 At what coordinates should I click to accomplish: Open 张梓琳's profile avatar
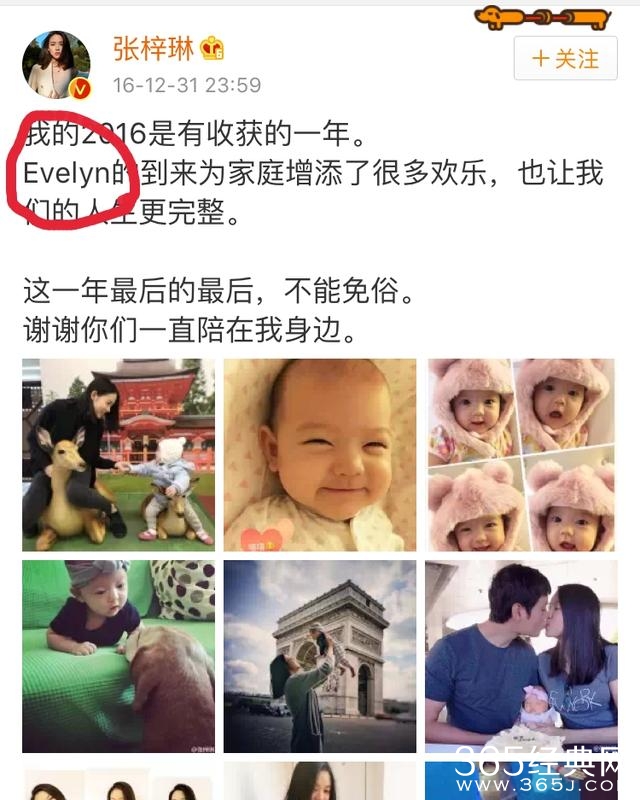pos(57,64)
